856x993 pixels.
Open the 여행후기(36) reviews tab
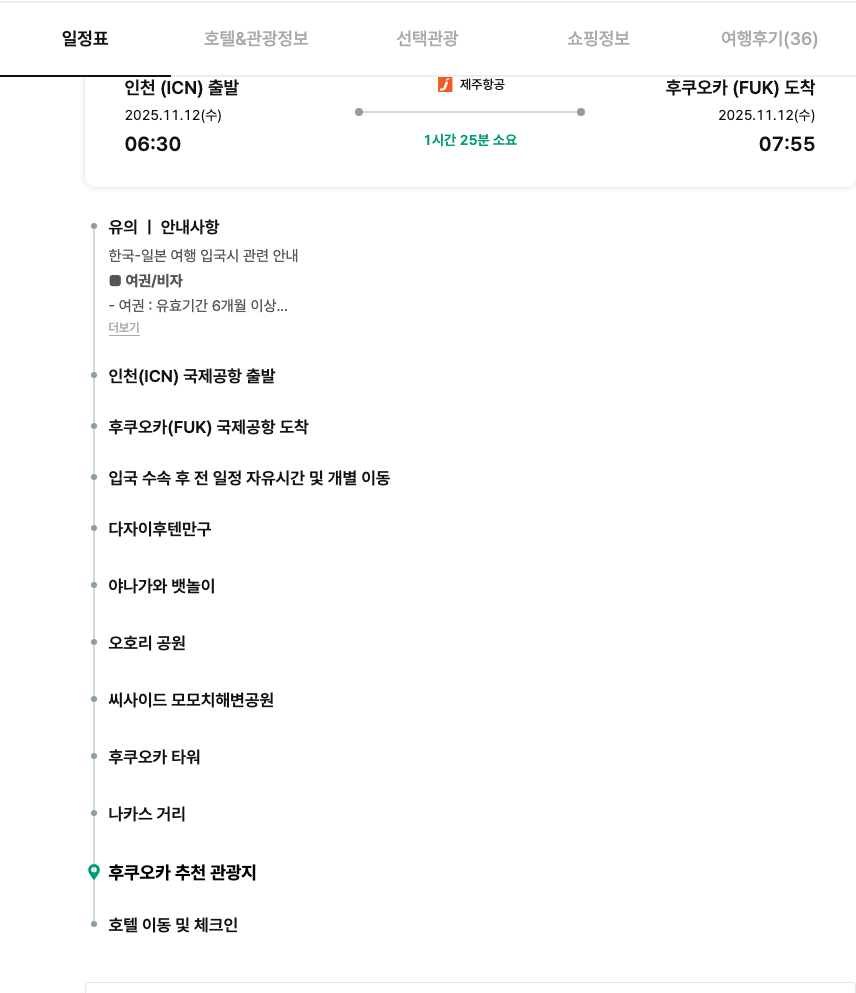tap(769, 39)
